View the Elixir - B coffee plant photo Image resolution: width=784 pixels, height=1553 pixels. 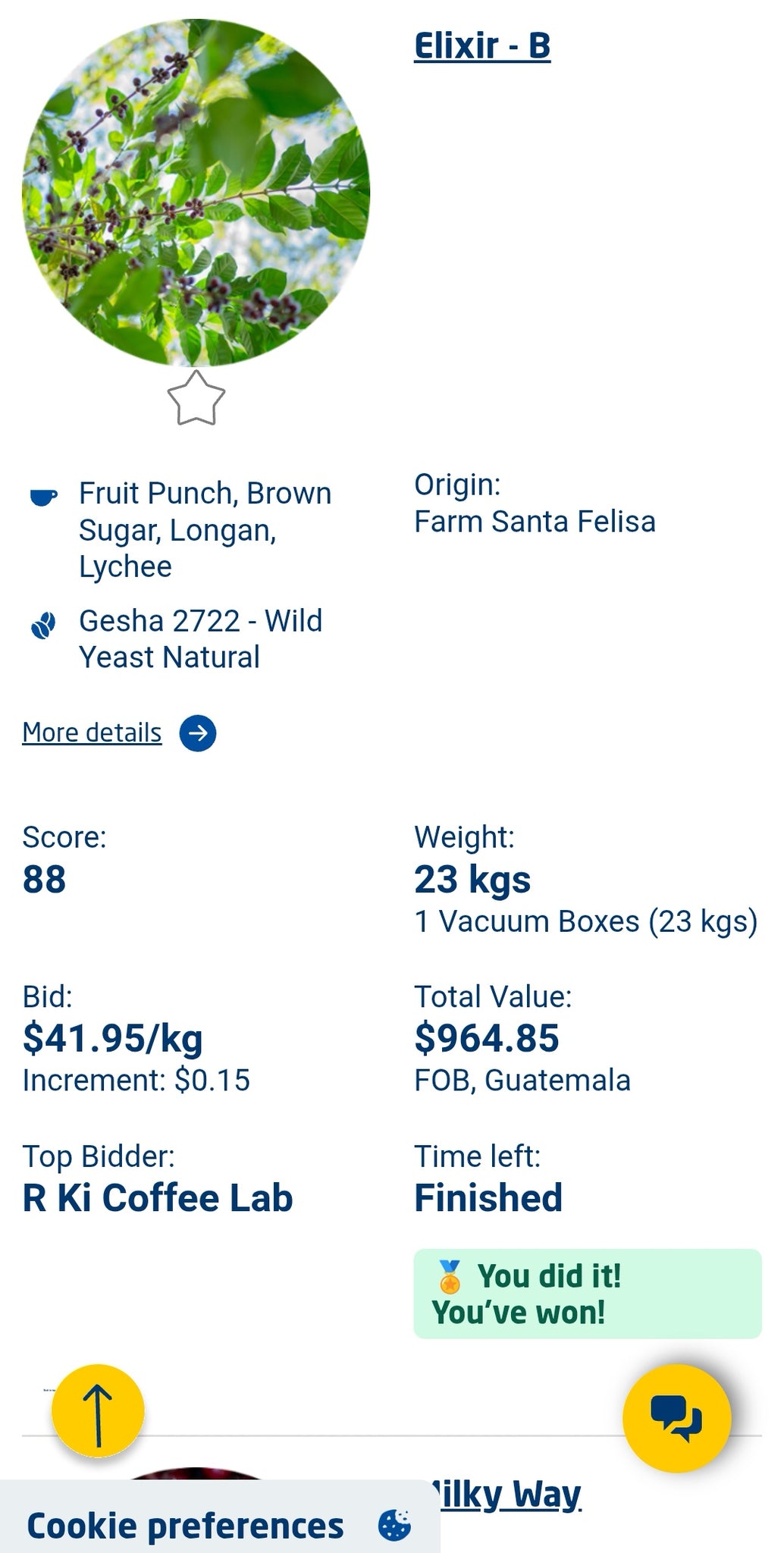coord(196,193)
